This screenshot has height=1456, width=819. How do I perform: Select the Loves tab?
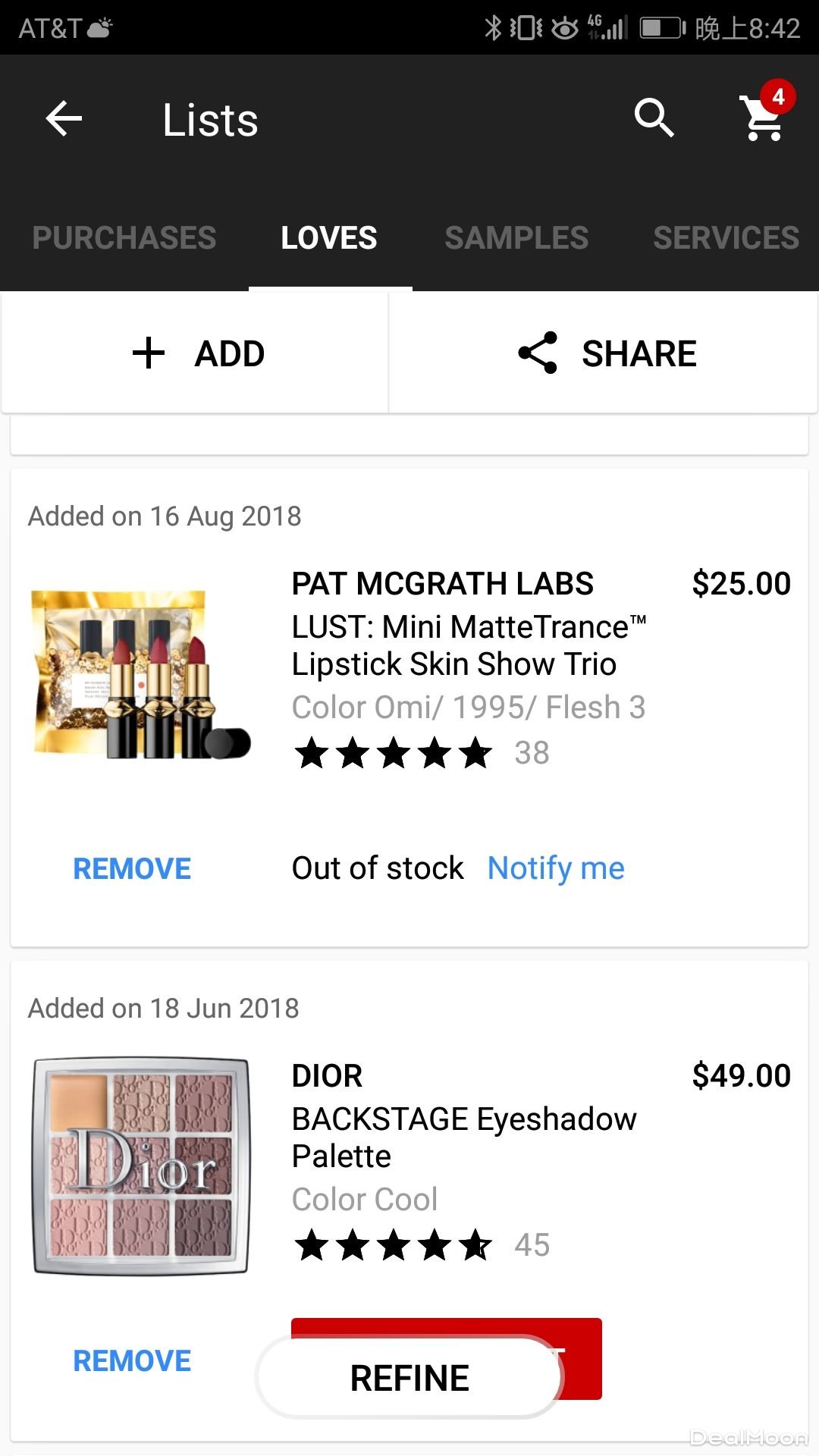tap(329, 238)
